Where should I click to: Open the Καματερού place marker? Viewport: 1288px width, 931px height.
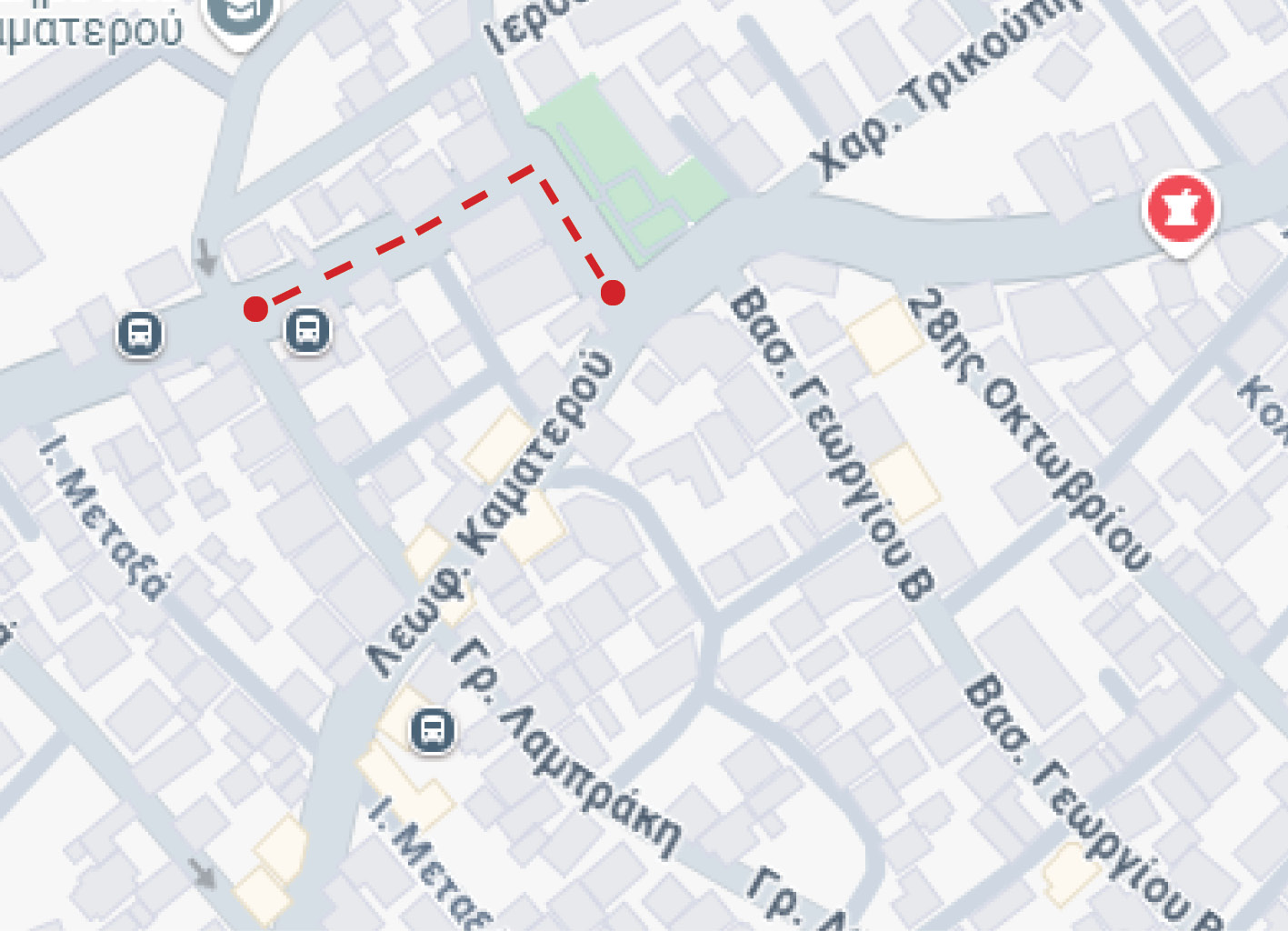coord(239,16)
